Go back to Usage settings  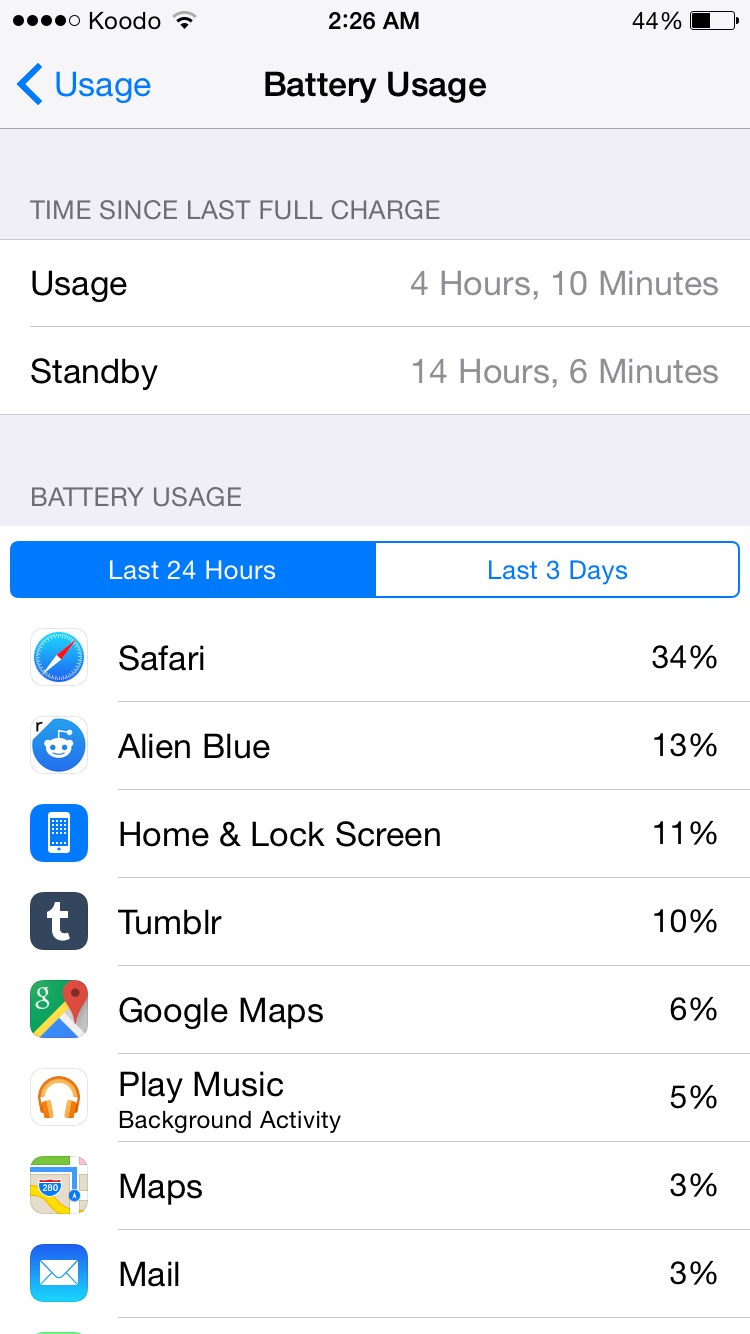84,85
